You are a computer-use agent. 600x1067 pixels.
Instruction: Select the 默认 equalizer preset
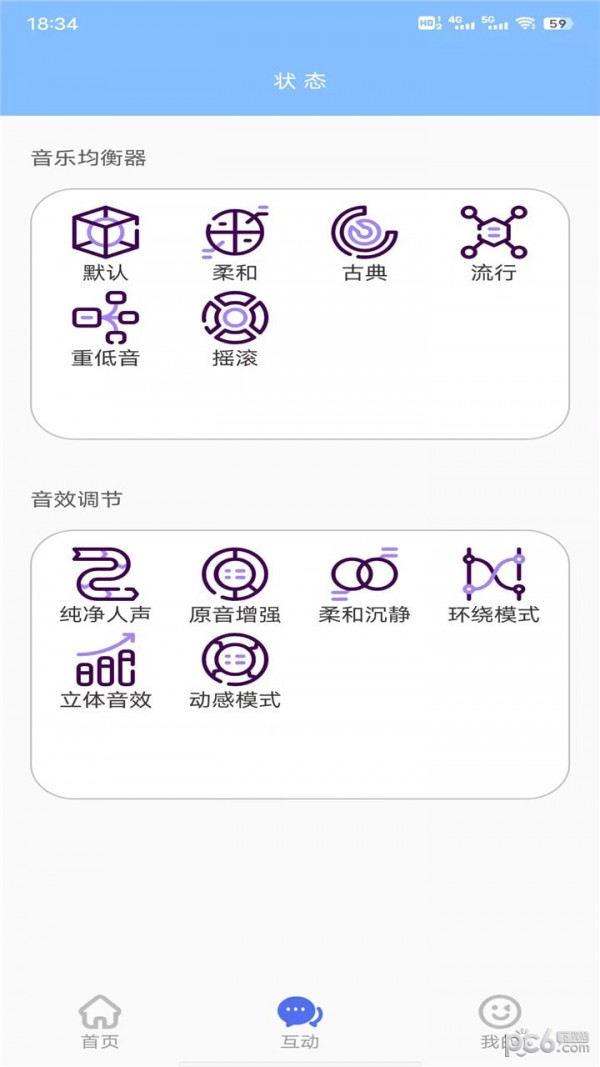click(105, 244)
